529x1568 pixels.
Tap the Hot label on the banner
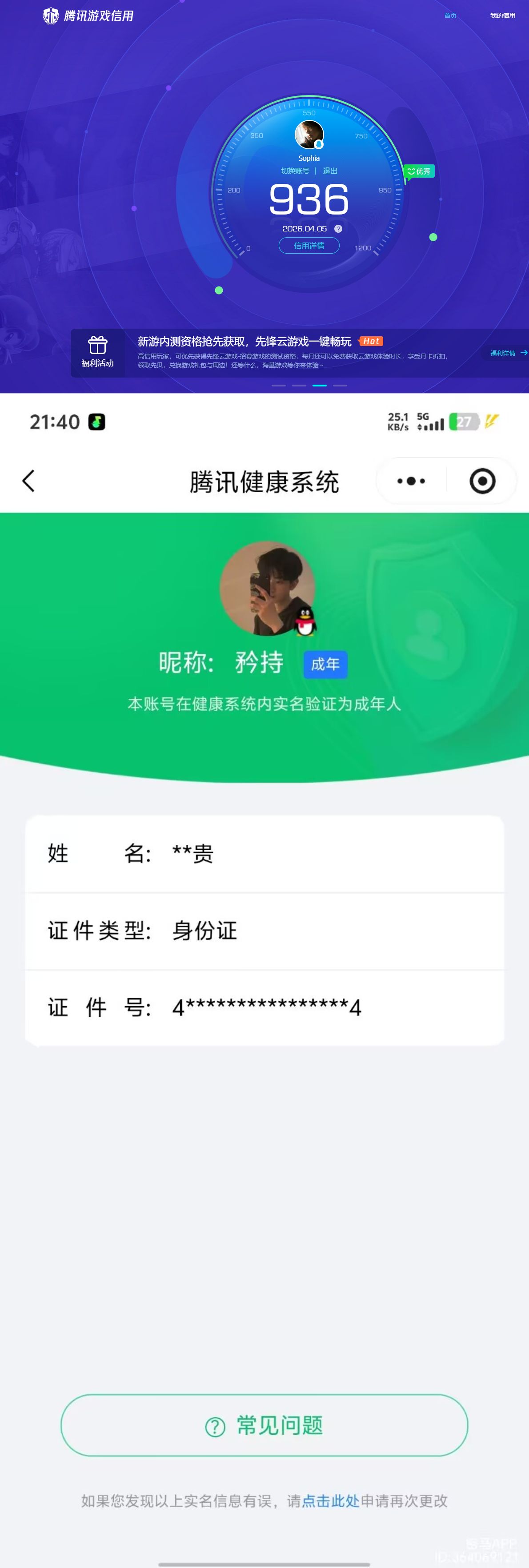tap(371, 342)
